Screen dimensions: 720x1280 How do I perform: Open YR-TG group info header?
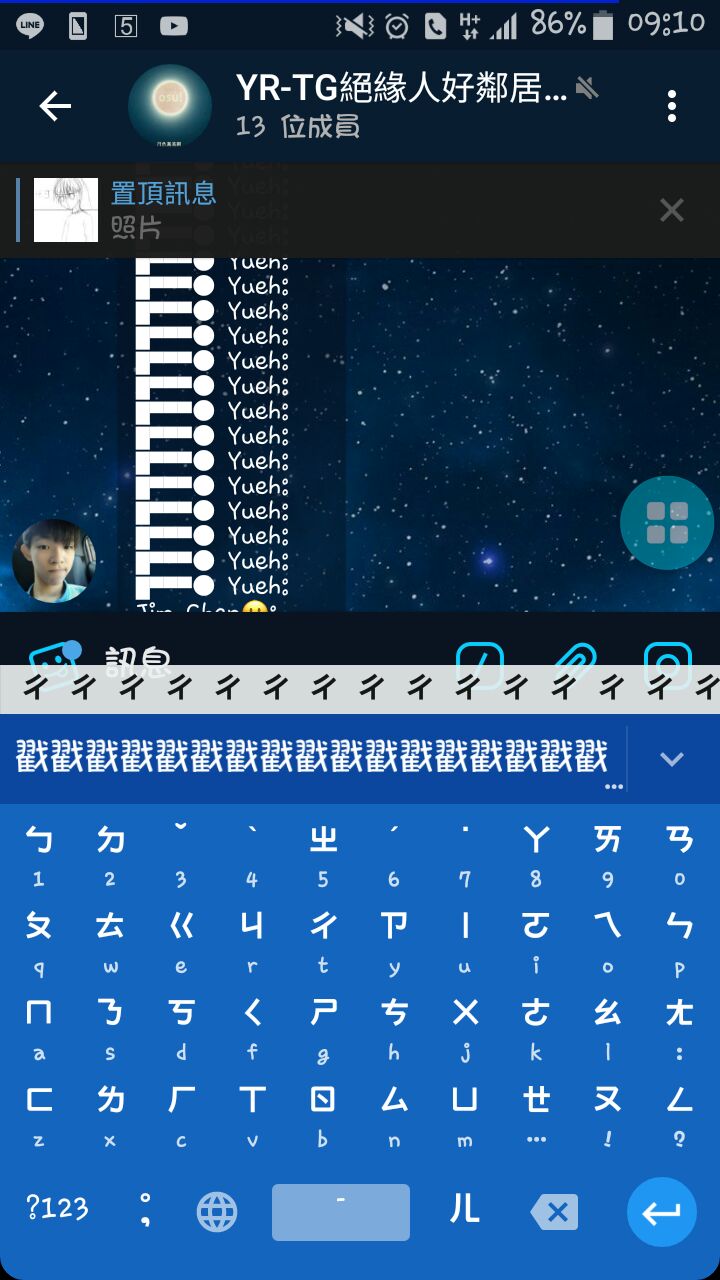(x=400, y=106)
